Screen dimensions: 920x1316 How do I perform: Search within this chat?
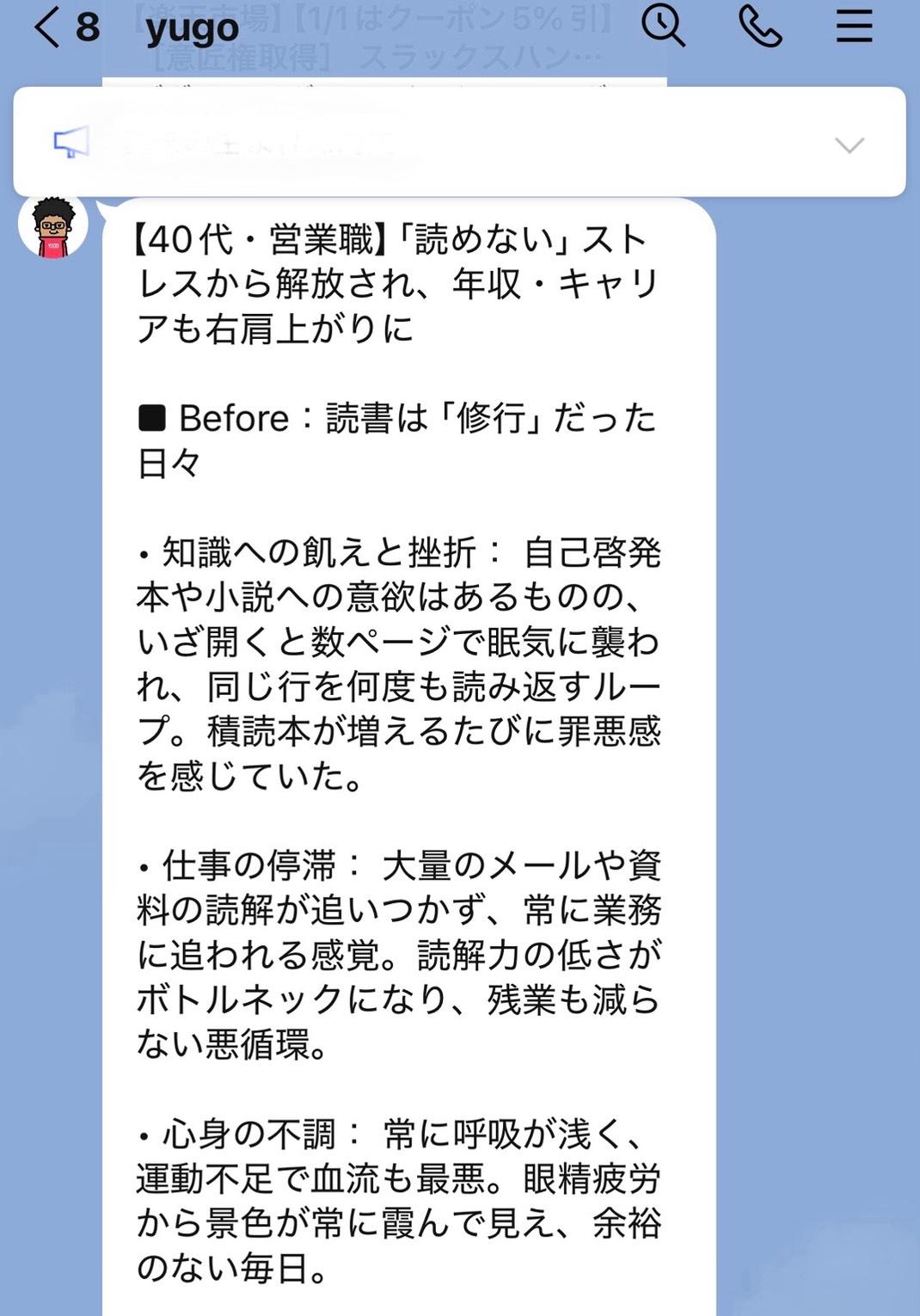[x=663, y=26]
